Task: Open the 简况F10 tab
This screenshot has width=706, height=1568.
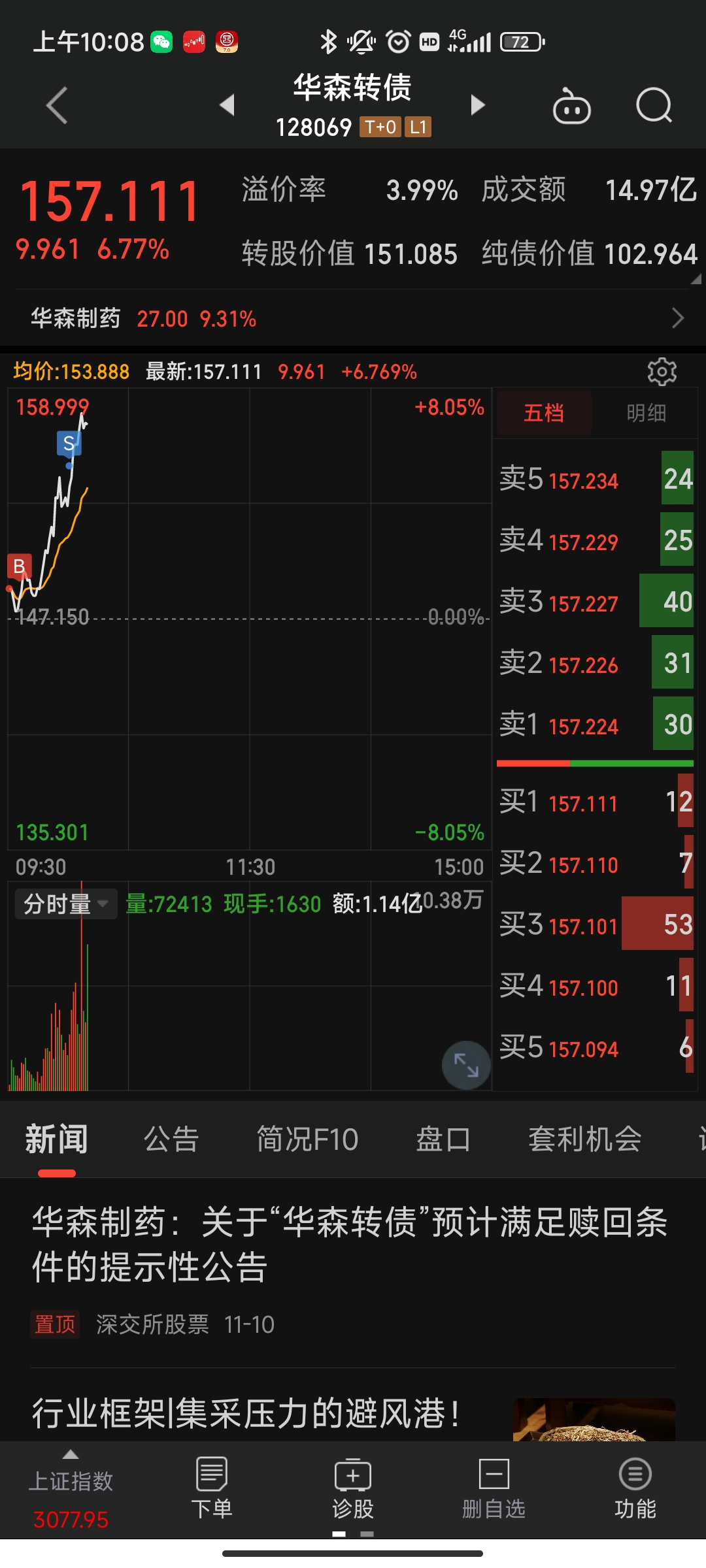Action: click(x=307, y=1140)
